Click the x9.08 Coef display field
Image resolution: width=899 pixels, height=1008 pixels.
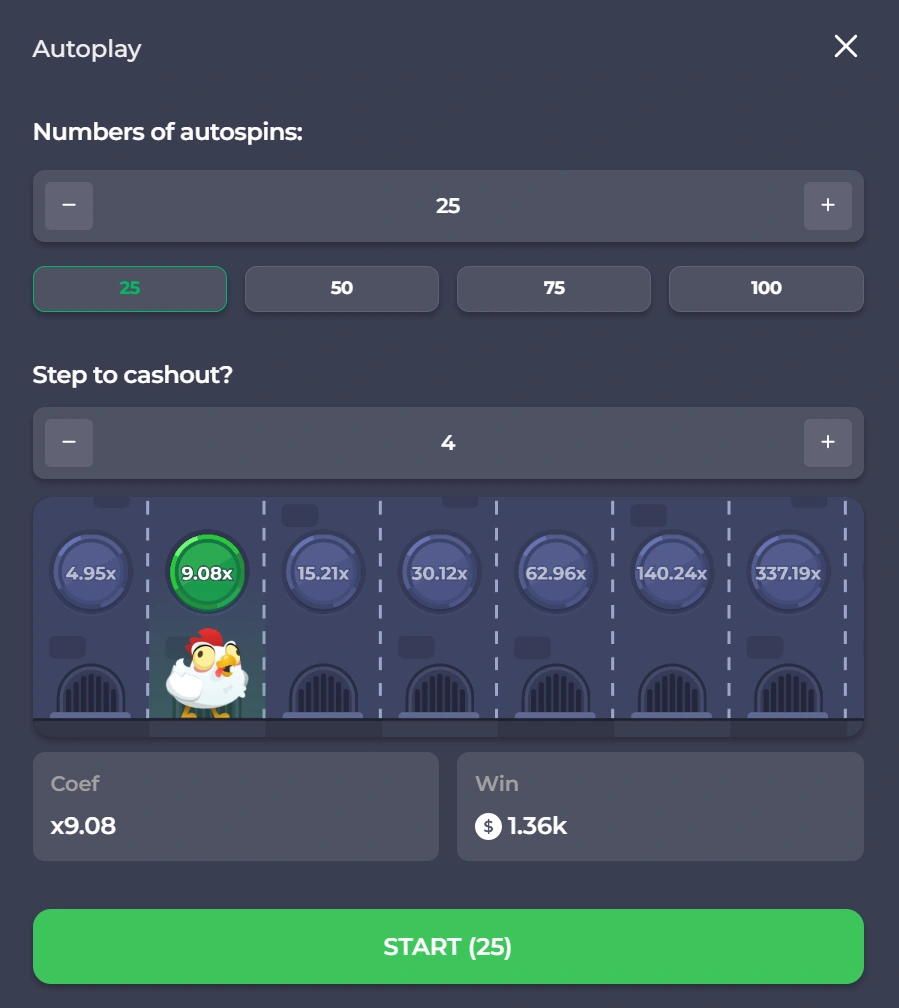[x=236, y=806]
